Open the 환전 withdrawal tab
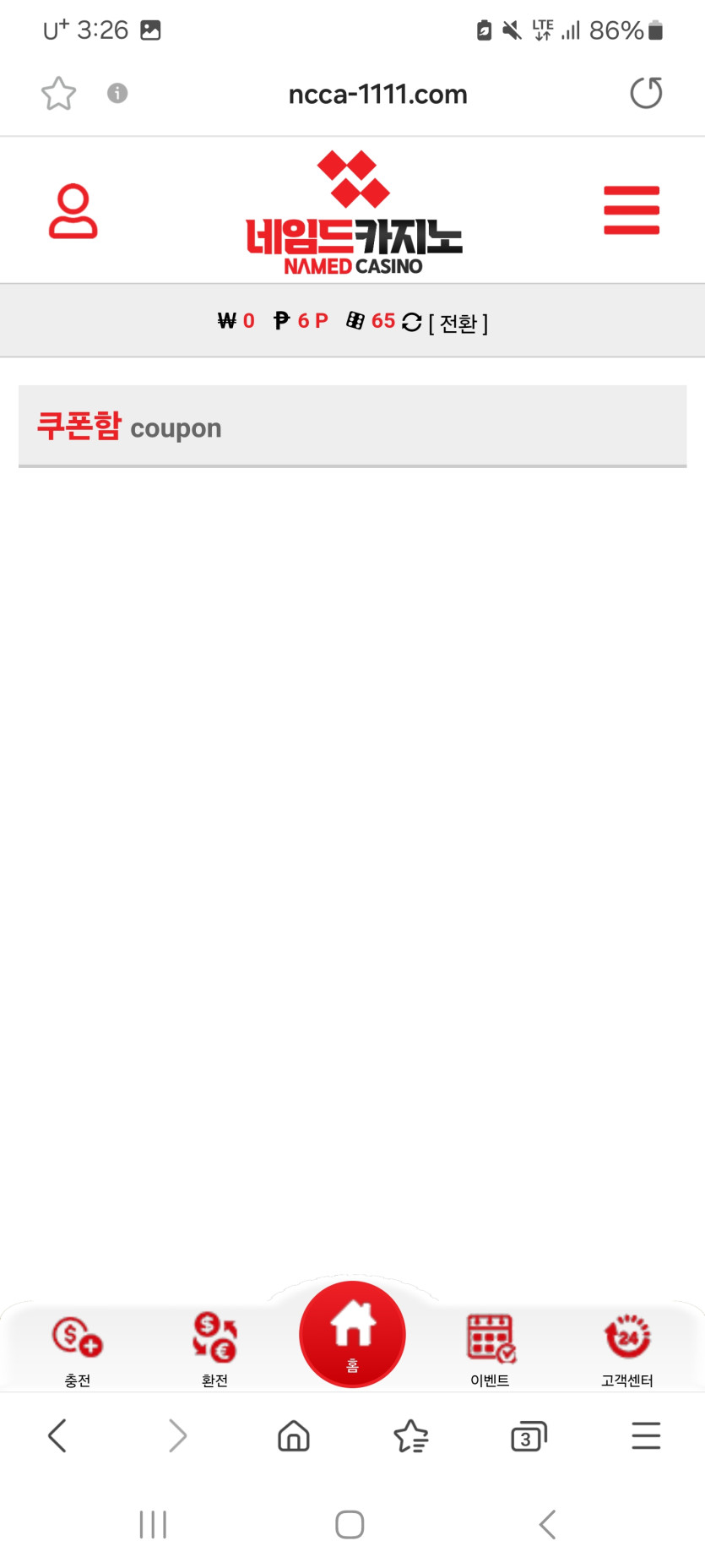The image size is (705, 1568). pyautogui.click(x=214, y=1348)
